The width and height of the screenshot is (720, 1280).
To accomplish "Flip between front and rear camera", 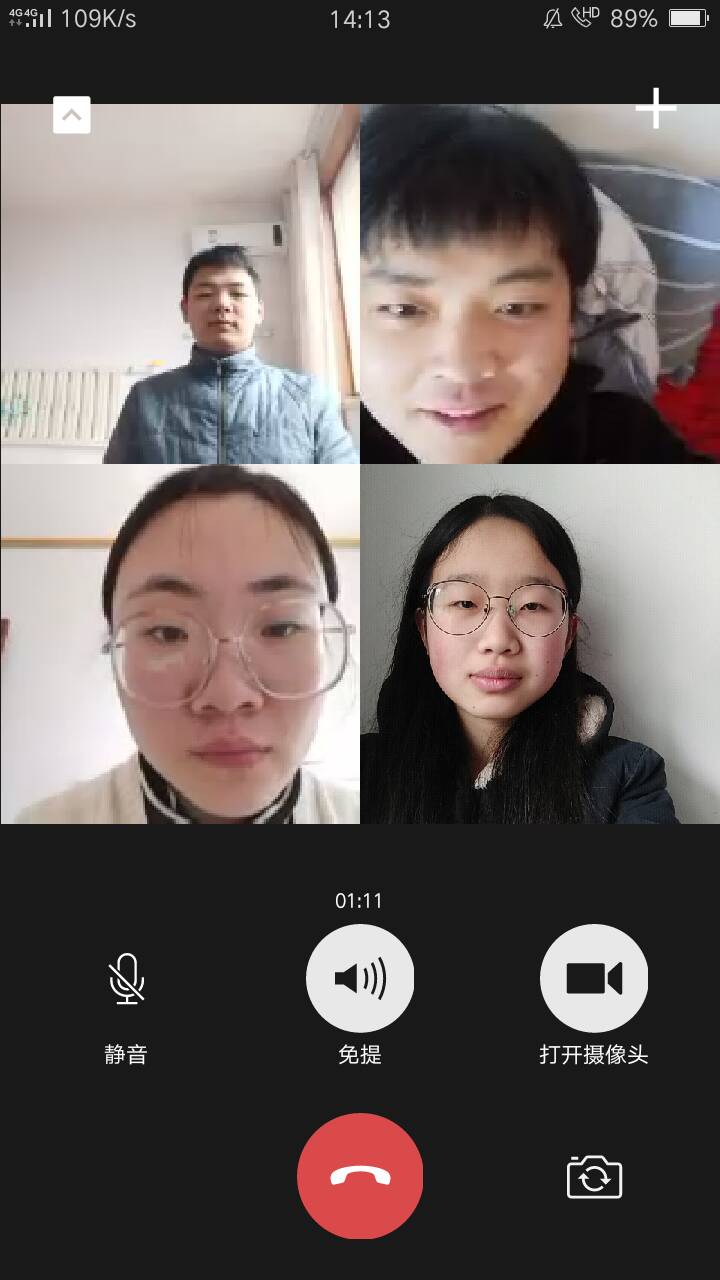I will [594, 1177].
